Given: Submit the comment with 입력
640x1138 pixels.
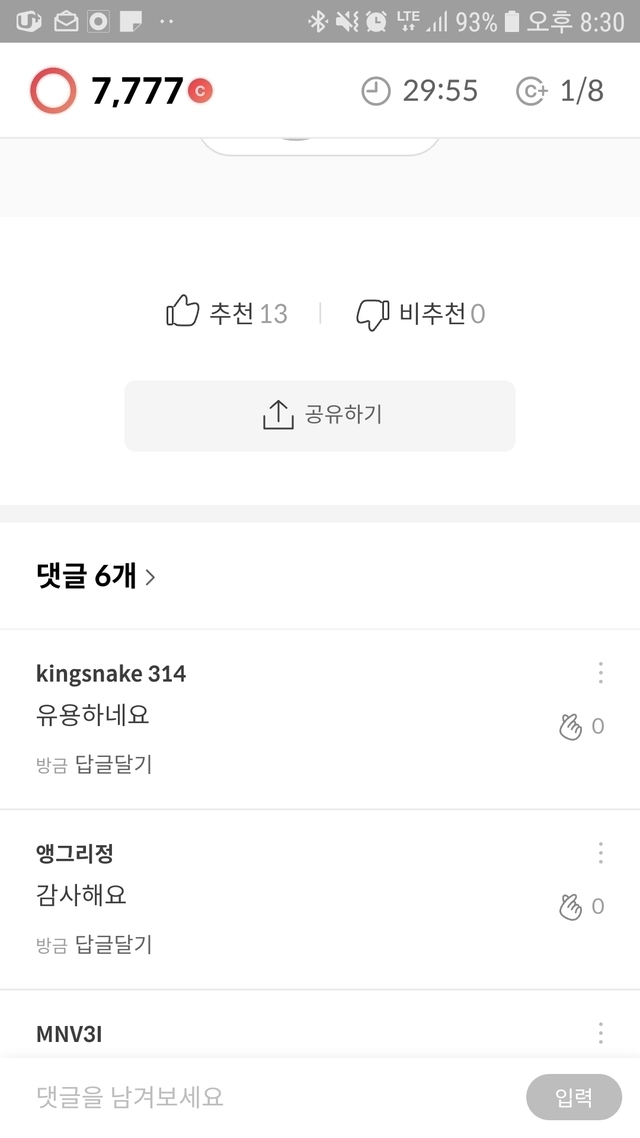Looking at the screenshot, I should coord(574,1097).
